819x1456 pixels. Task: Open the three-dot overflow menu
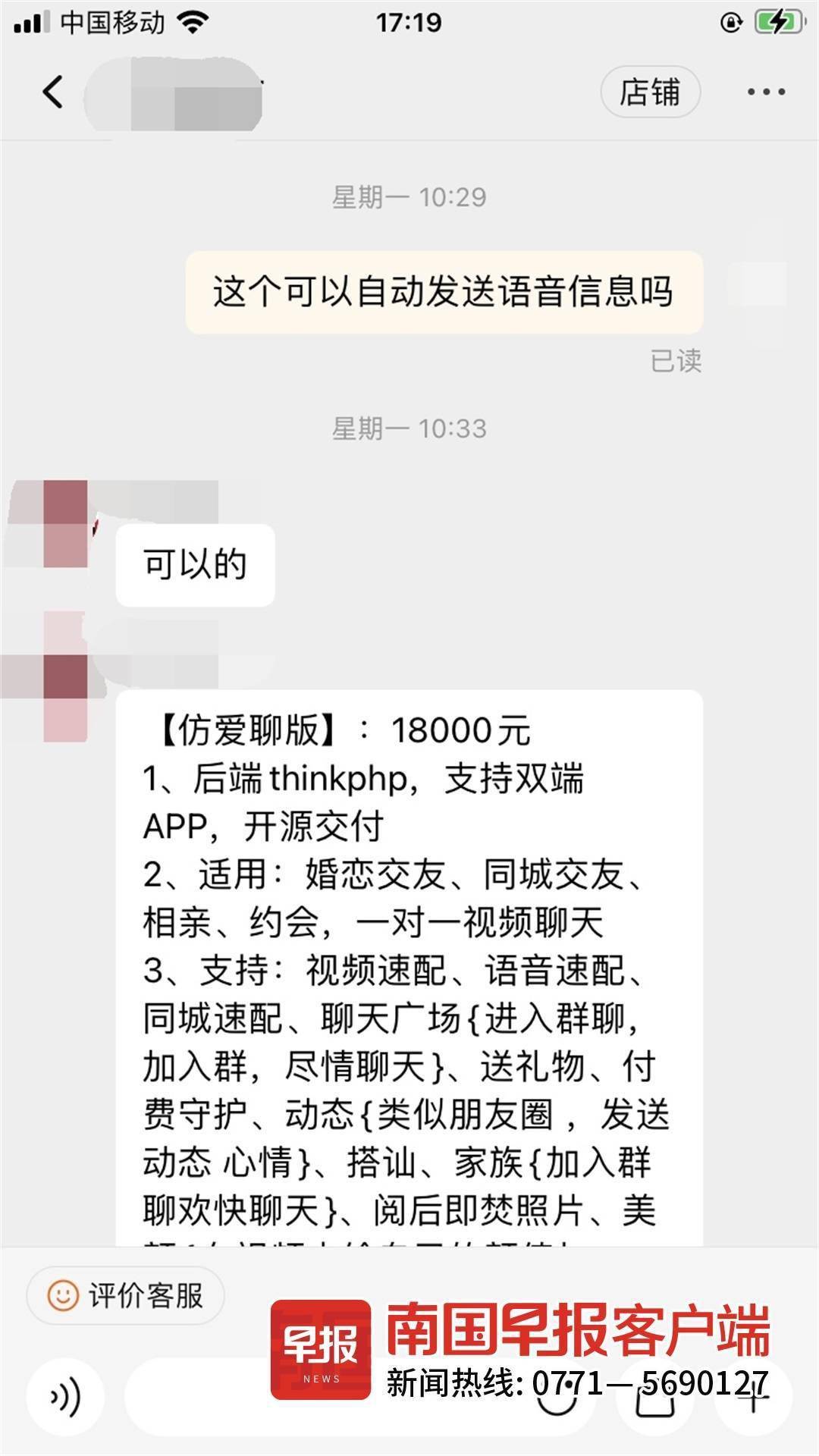pyautogui.click(x=766, y=93)
